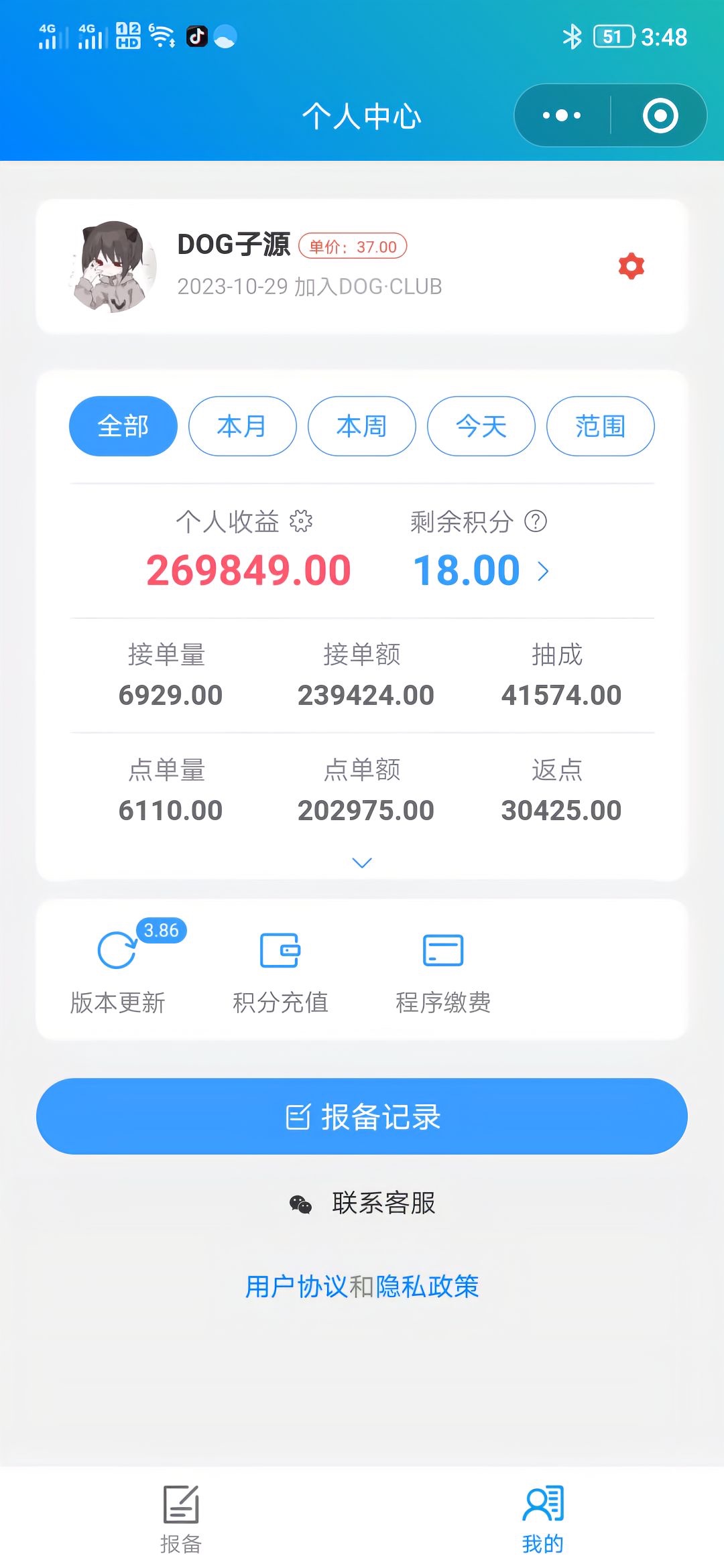This screenshot has width=724, height=1568.
Task: Switch to the 报备 tab
Action: (181, 1519)
